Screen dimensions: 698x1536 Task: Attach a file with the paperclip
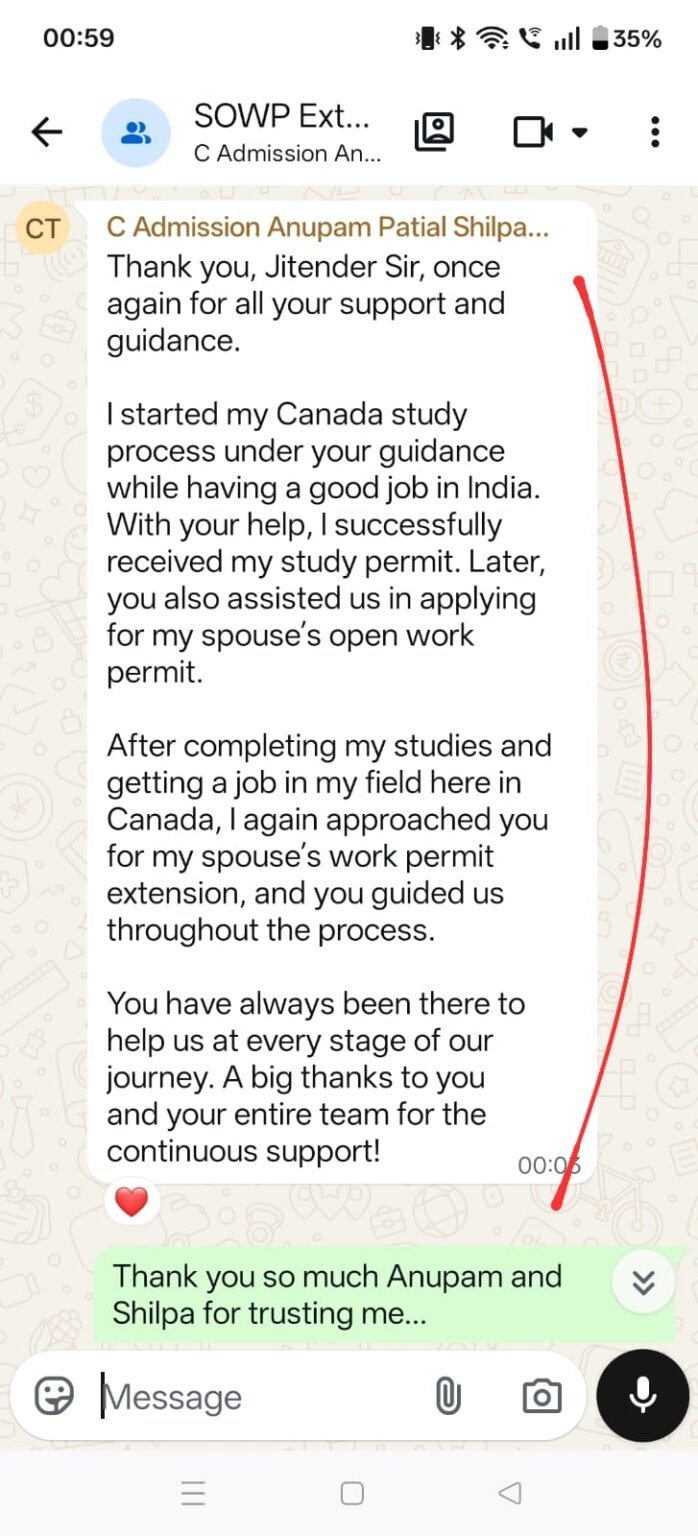pyautogui.click(x=447, y=1397)
